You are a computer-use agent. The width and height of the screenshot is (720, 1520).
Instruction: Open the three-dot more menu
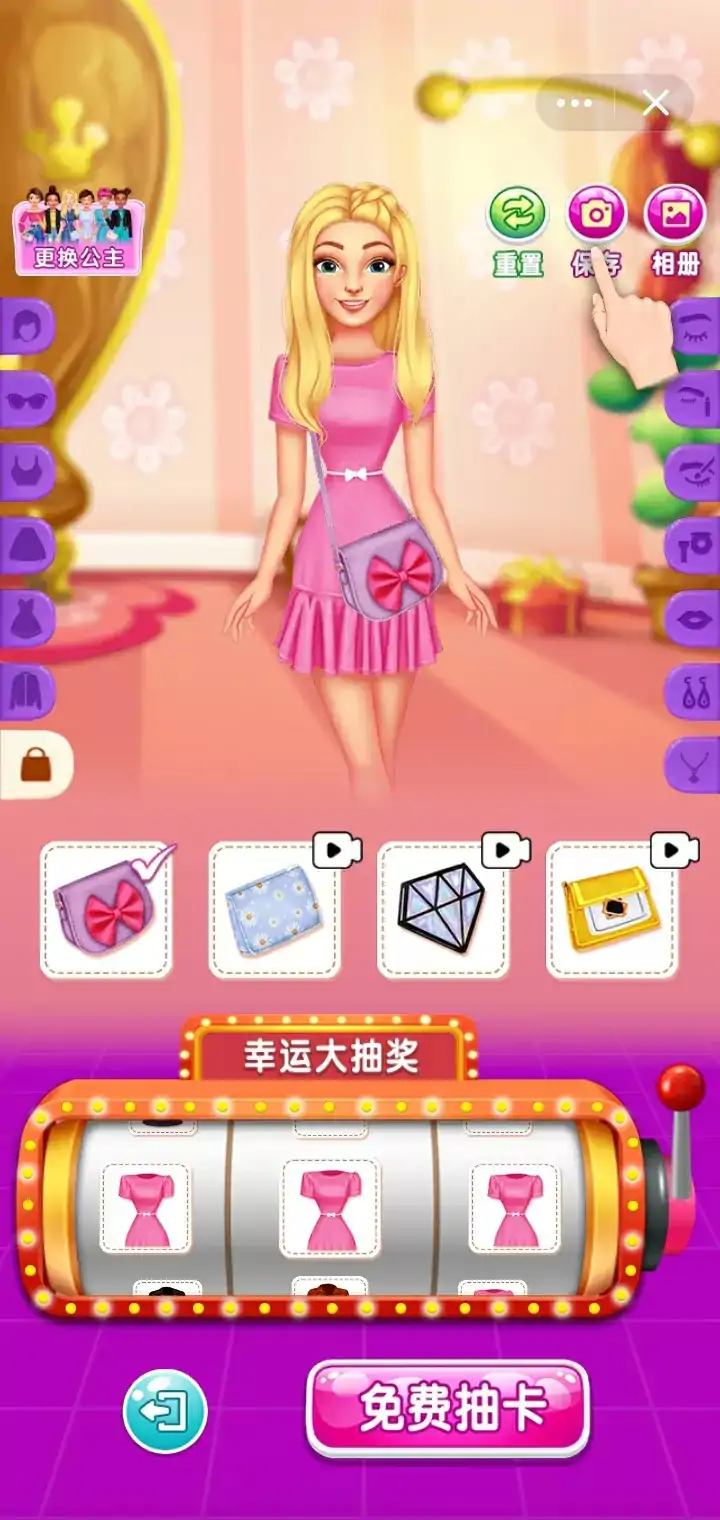coord(574,102)
